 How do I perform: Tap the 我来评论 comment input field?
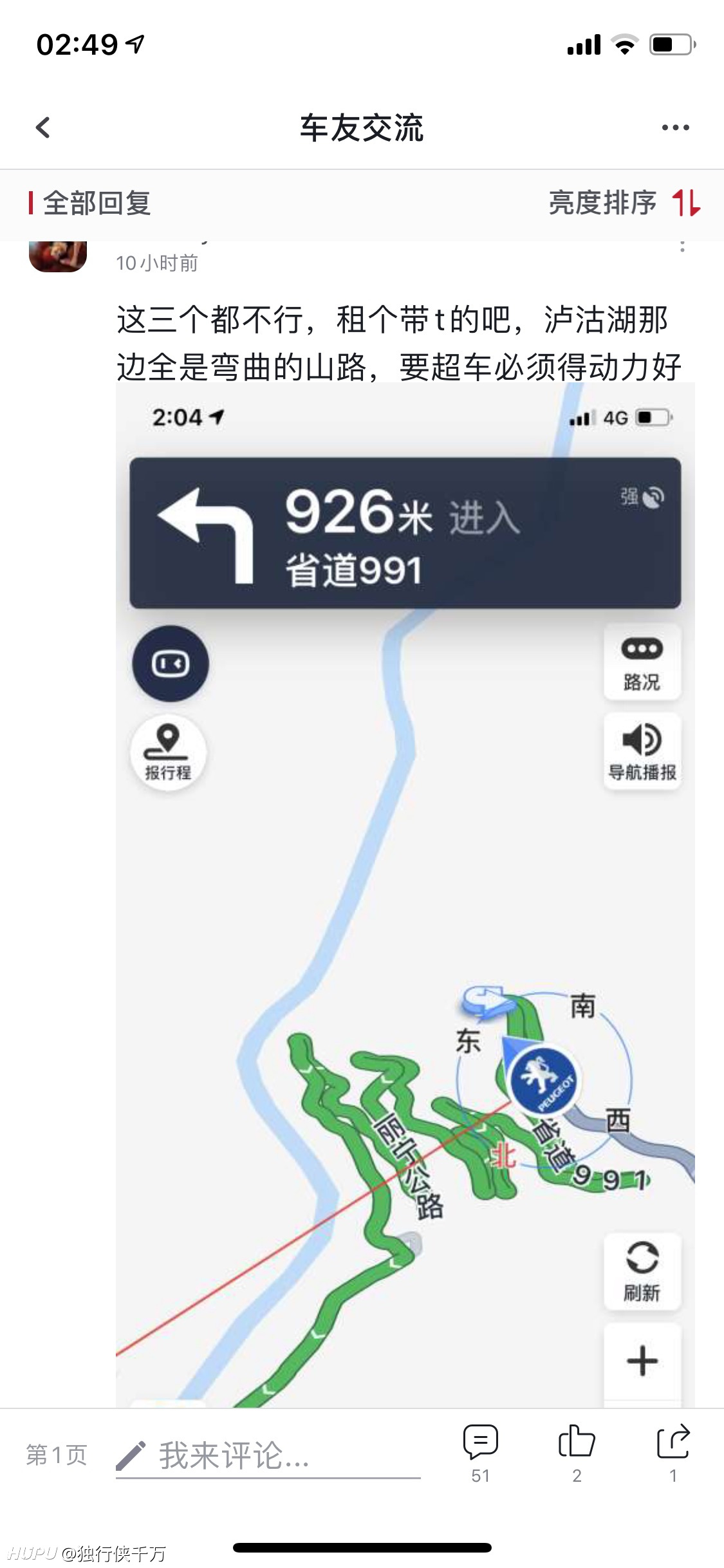click(268, 1456)
